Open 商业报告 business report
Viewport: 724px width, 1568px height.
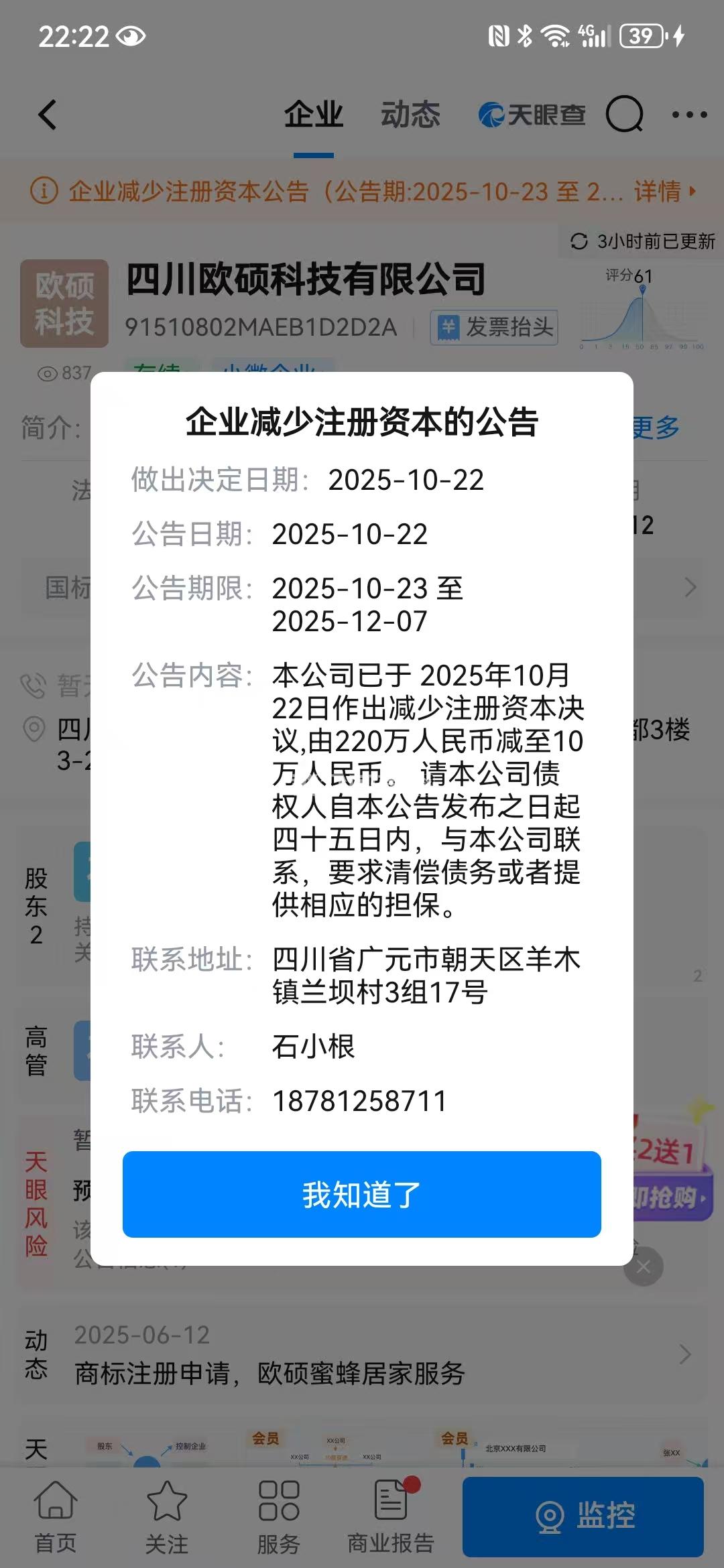(x=391, y=1517)
